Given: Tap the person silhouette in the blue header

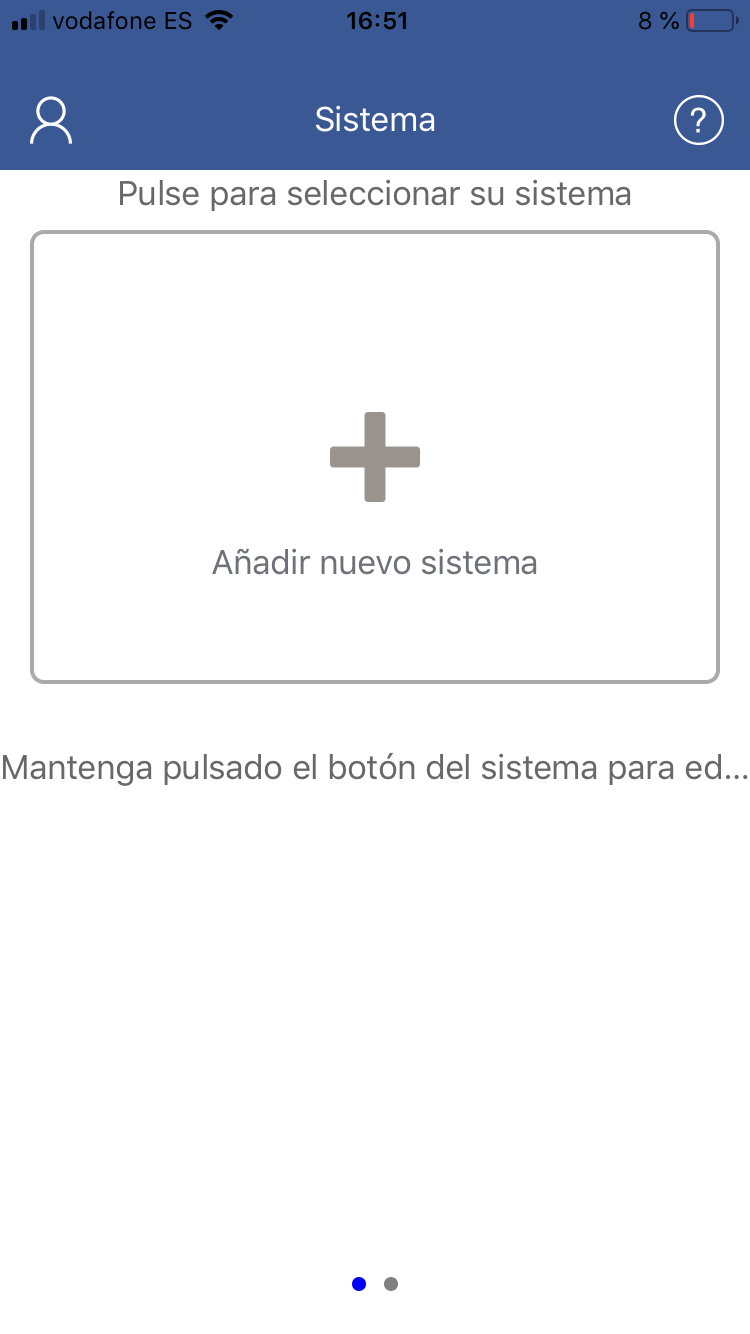Looking at the screenshot, I should click(50, 119).
